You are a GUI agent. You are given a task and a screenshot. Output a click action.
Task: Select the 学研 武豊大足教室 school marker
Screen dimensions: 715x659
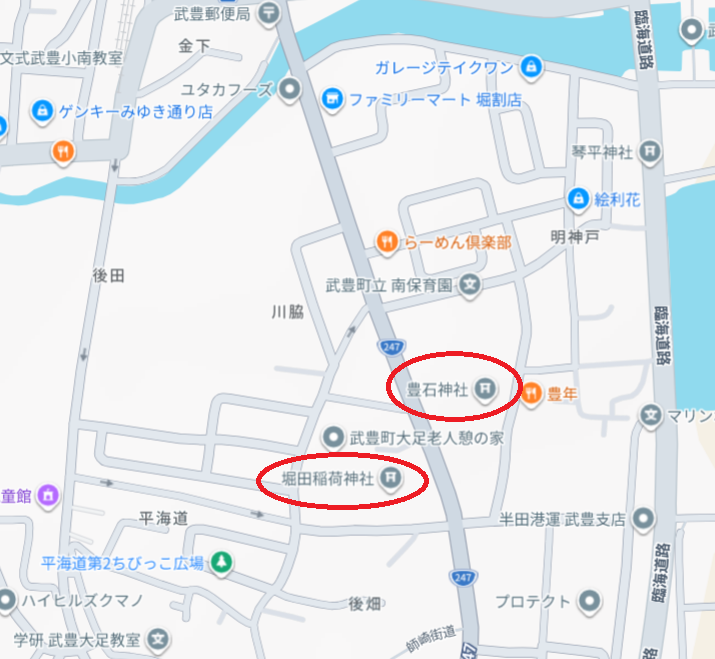158,639
